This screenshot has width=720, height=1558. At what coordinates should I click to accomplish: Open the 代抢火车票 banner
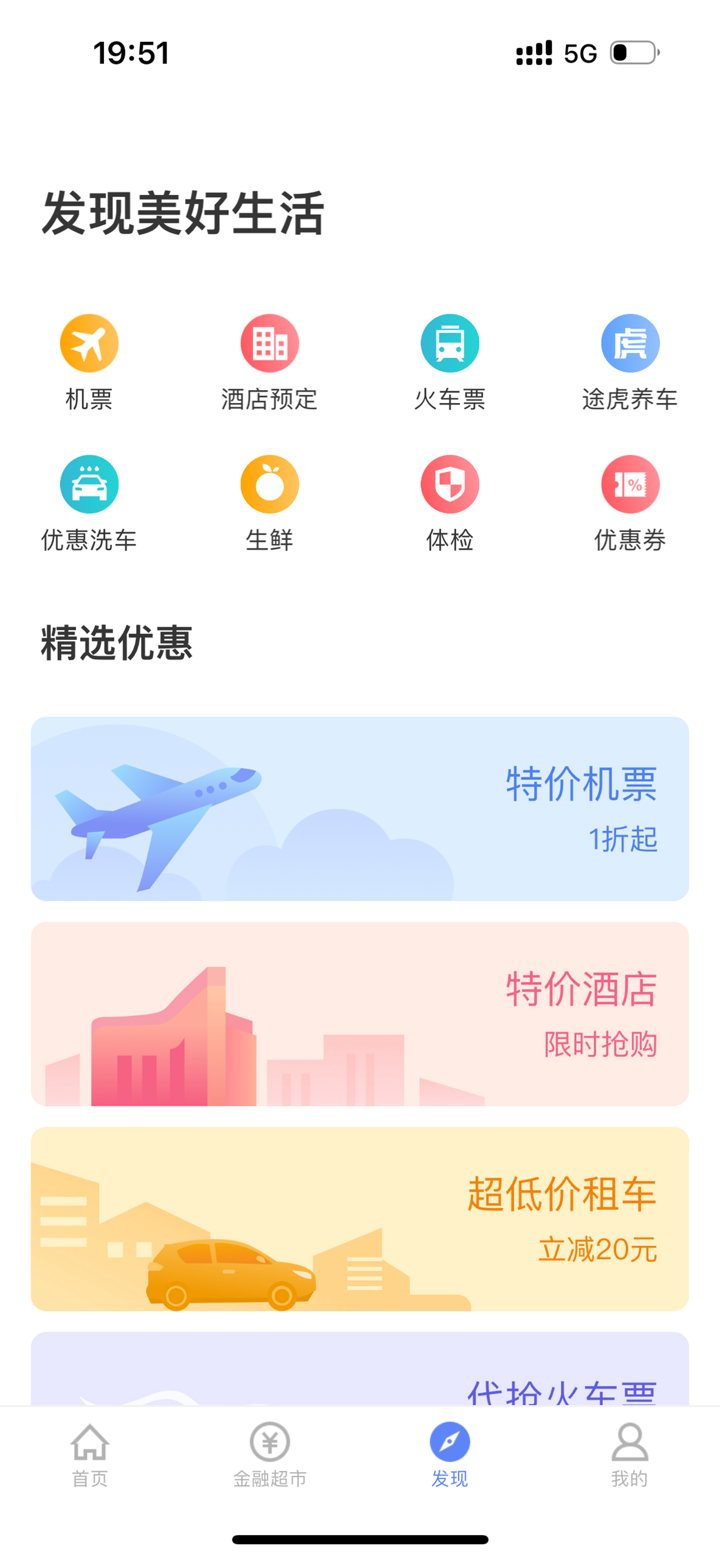tap(360, 1370)
